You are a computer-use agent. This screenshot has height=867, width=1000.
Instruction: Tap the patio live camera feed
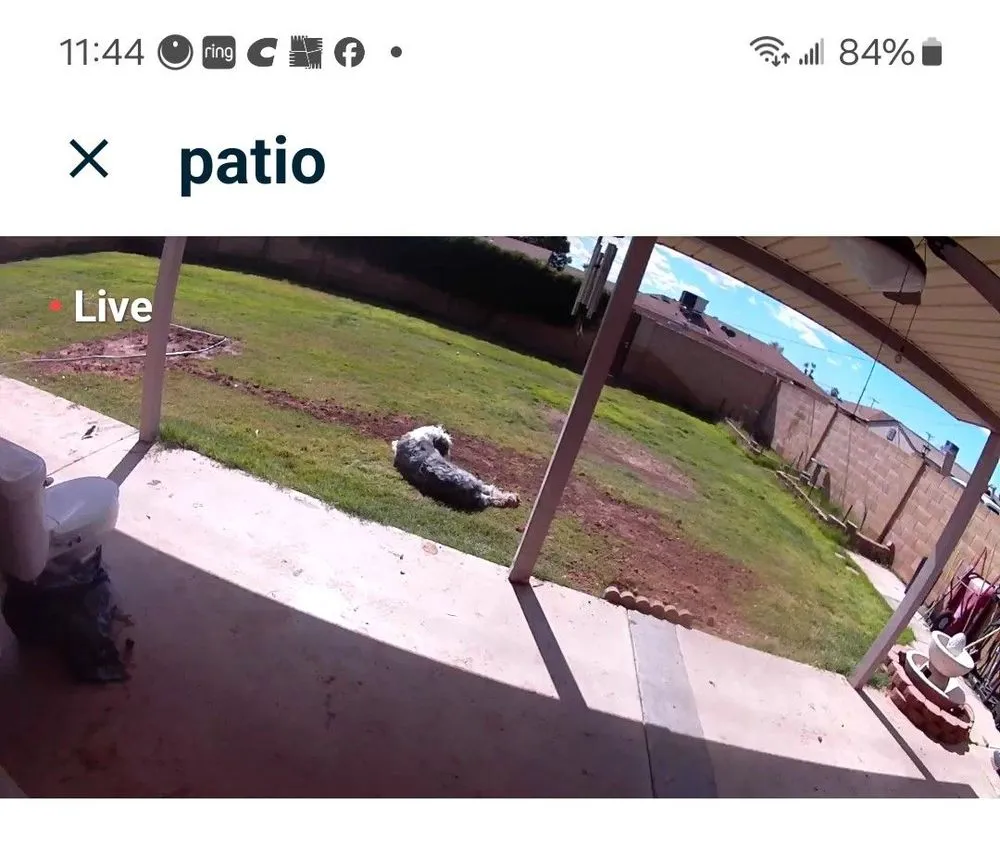(500, 516)
